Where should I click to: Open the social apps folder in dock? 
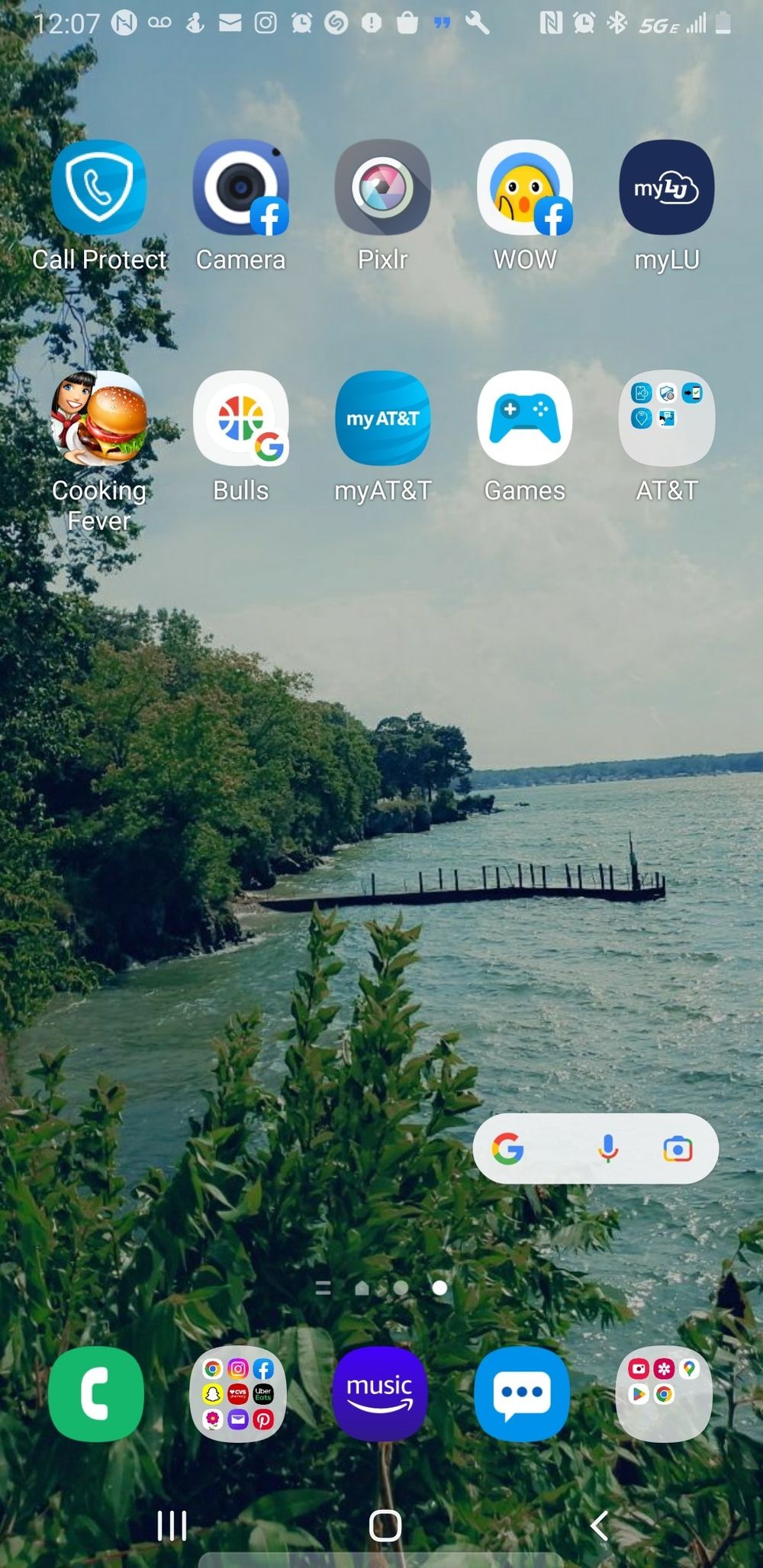click(x=238, y=1394)
